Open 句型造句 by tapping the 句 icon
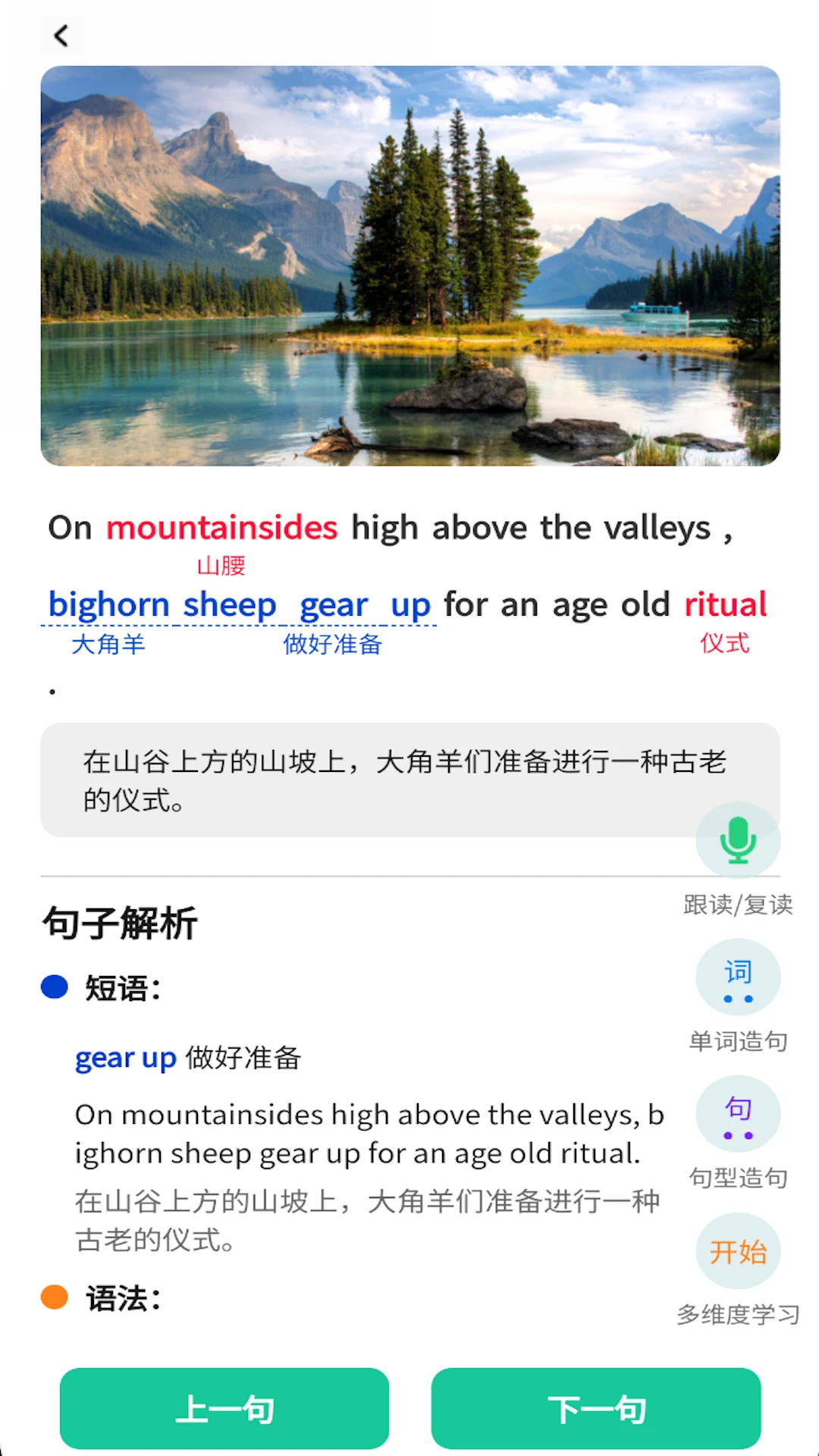Screen dimensions: 819x1456 [738, 1113]
